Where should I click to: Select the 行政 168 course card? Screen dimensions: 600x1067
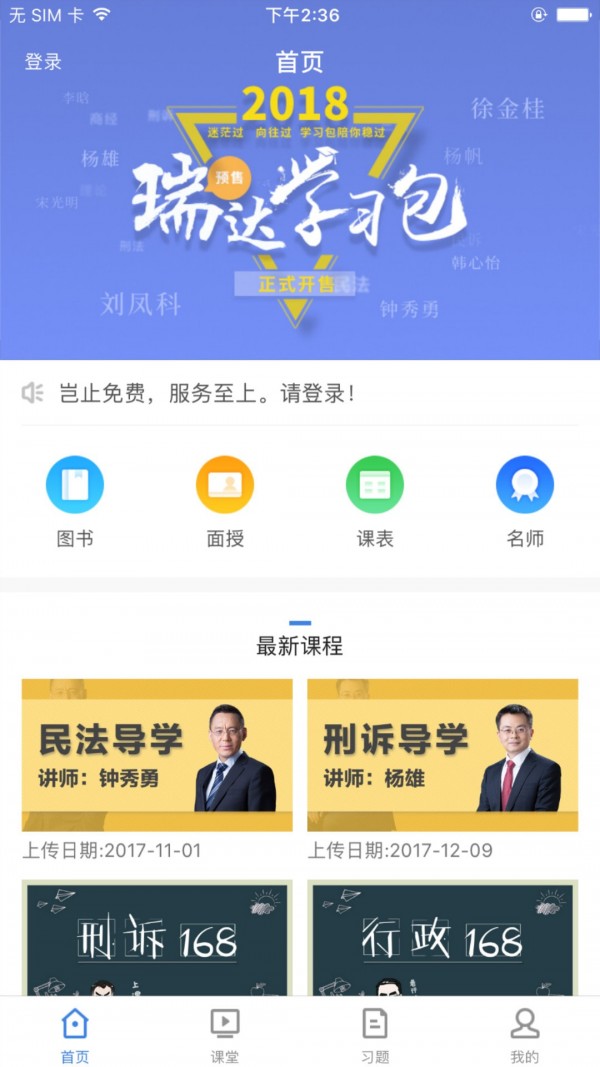(442, 938)
